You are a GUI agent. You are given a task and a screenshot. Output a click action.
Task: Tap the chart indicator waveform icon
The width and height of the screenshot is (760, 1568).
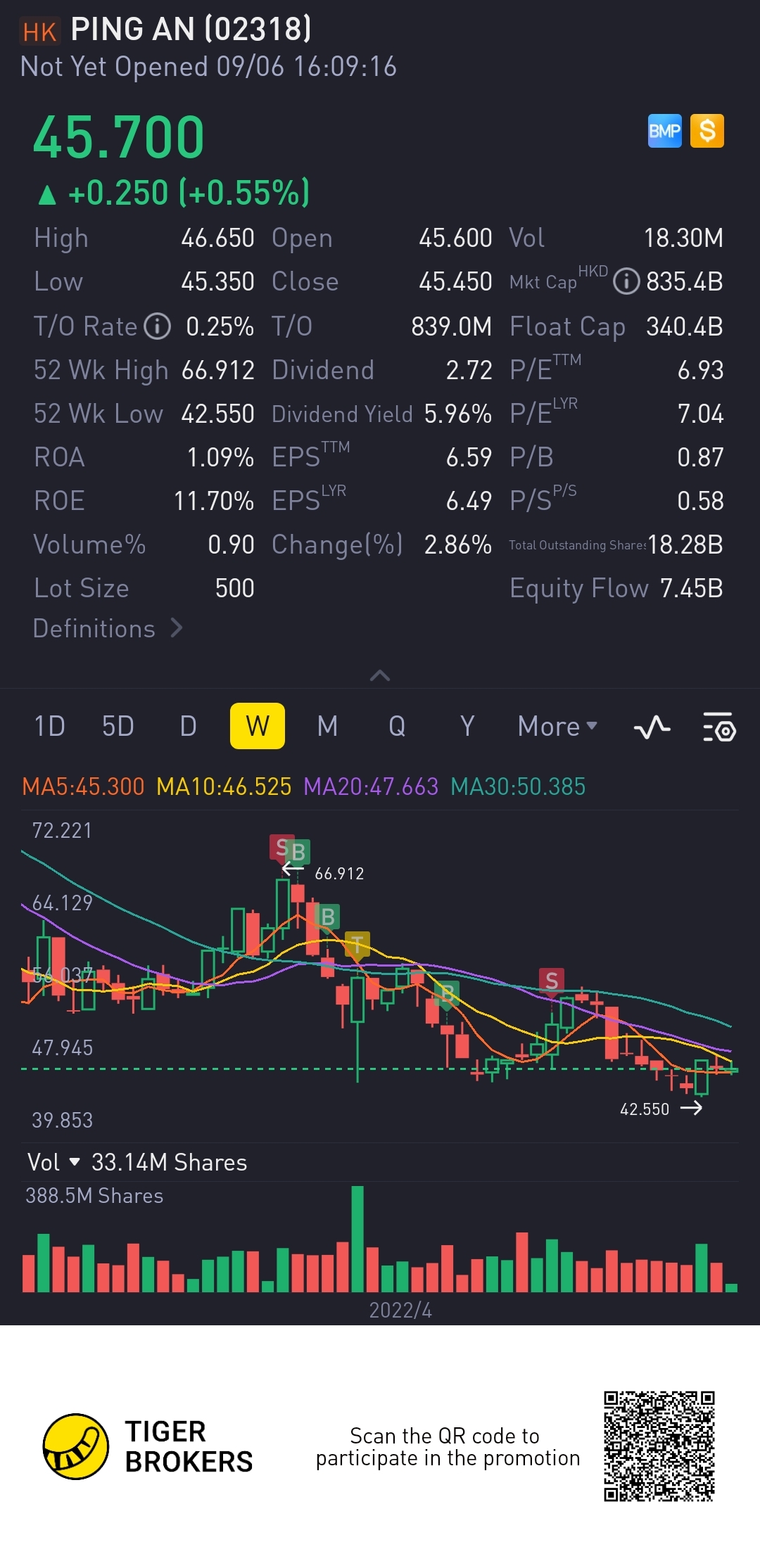(x=652, y=727)
